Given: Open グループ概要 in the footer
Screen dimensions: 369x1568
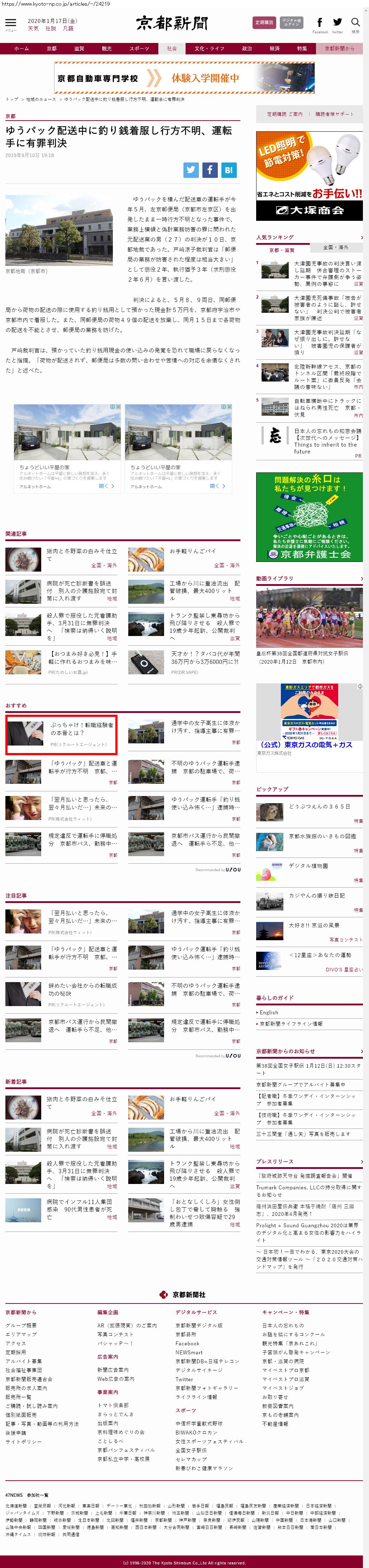Looking at the screenshot, I should point(21,1325).
